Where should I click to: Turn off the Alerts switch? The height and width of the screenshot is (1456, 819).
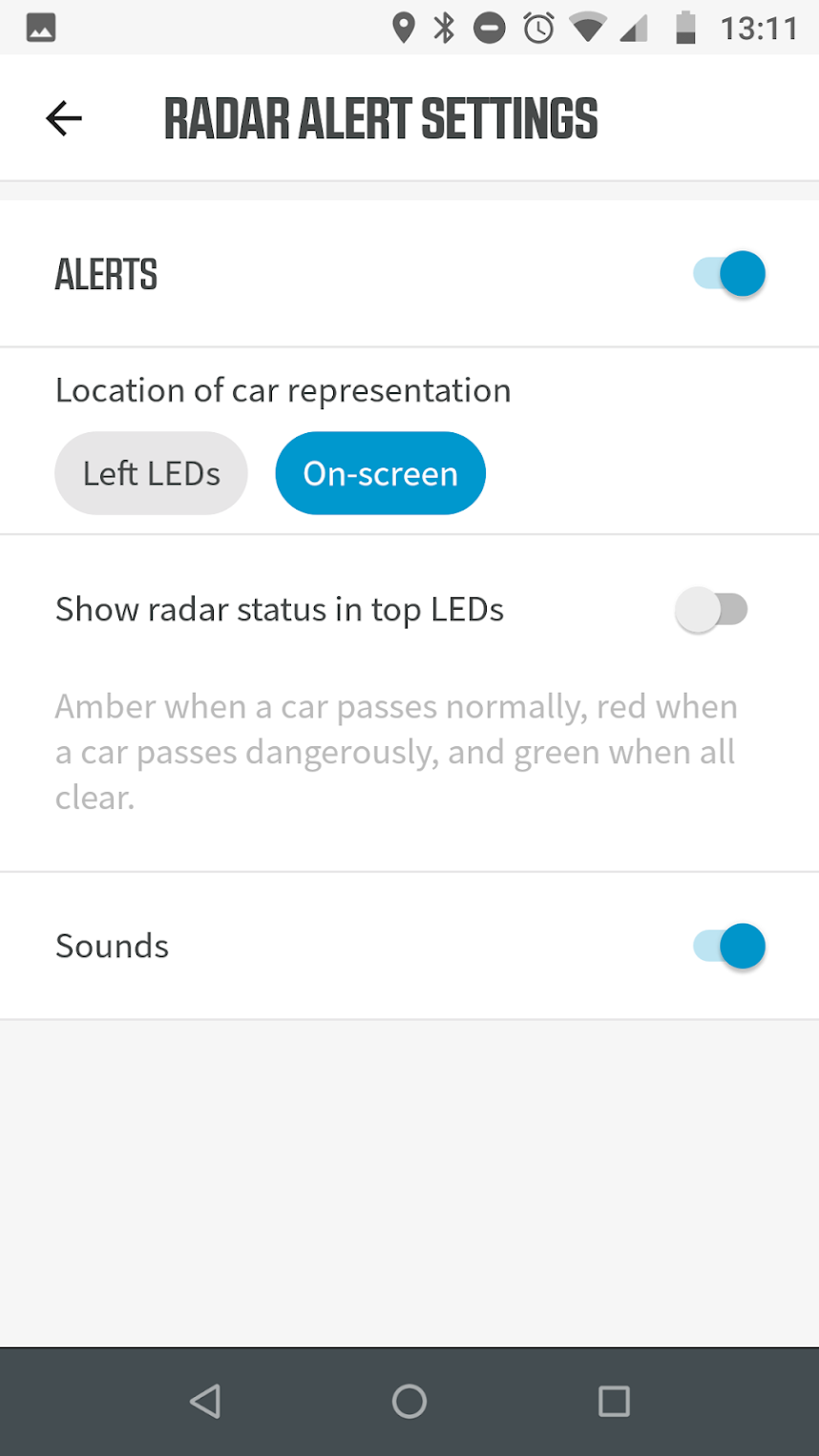(729, 275)
